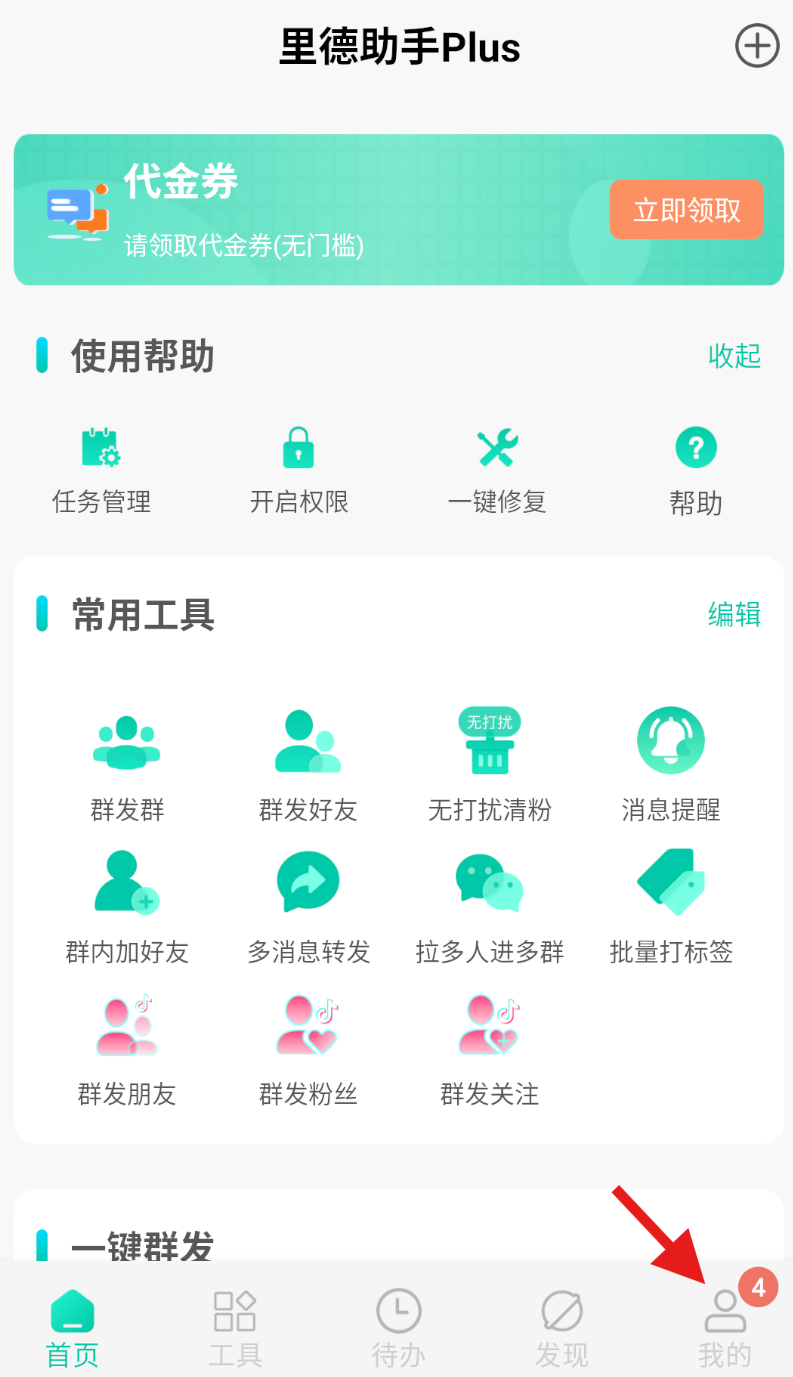Tap the plus icon at top right

click(x=757, y=46)
